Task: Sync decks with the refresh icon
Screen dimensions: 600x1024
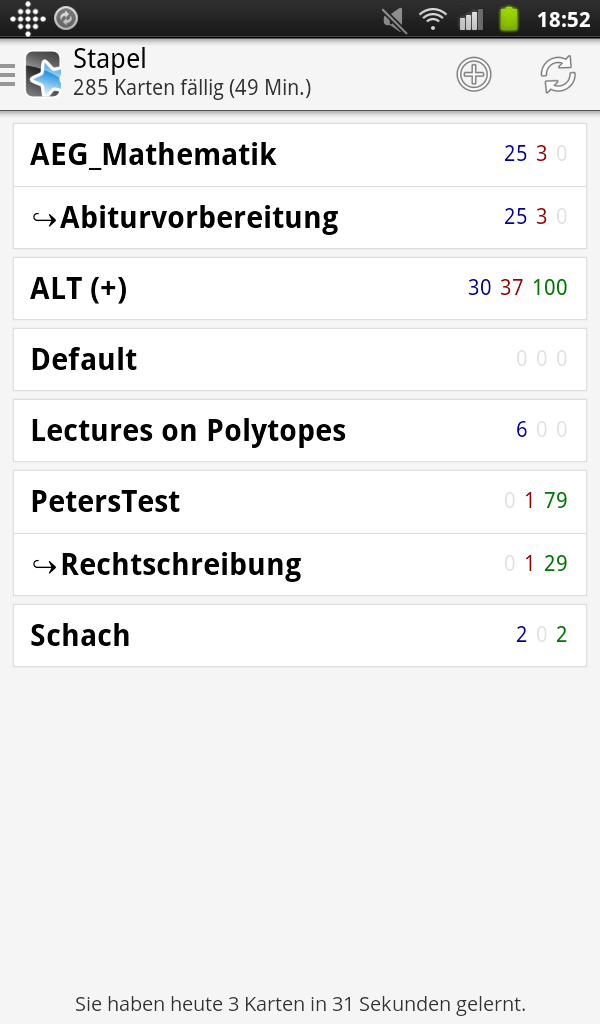Action: click(558, 75)
